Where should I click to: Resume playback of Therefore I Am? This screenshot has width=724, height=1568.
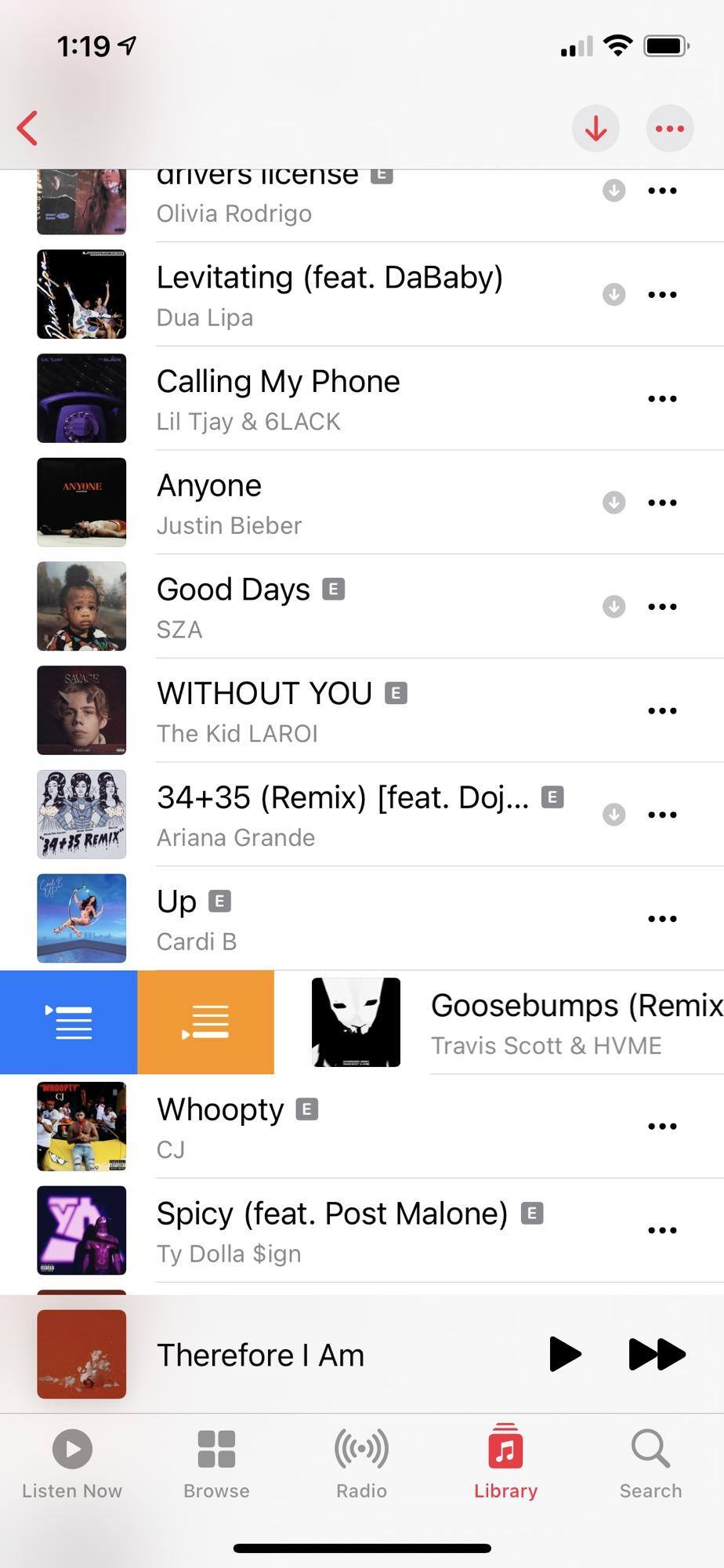pyautogui.click(x=565, y=1354)
